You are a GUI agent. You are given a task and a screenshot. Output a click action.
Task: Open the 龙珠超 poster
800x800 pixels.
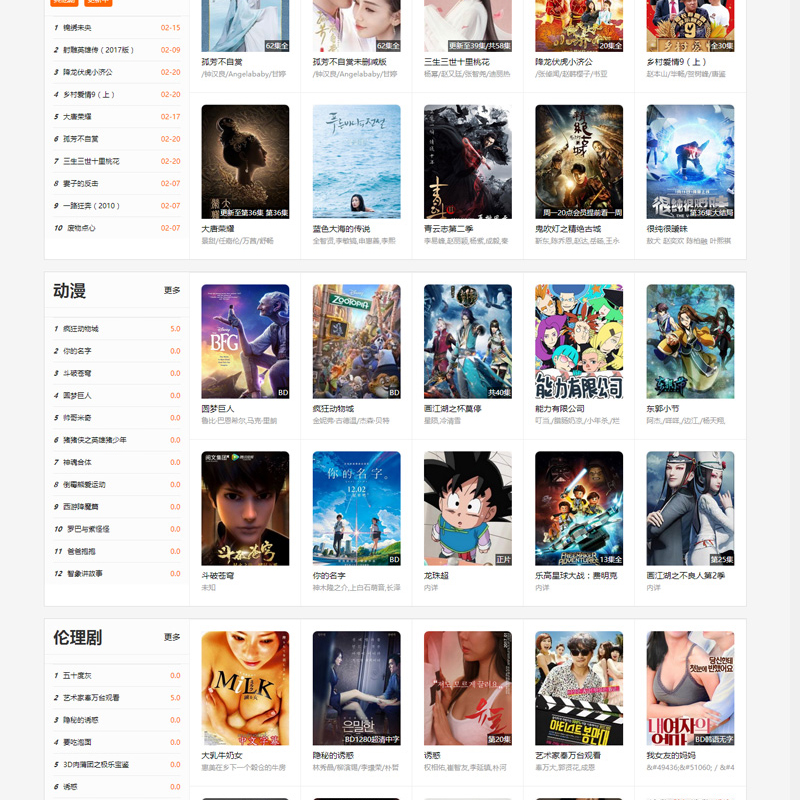coord(467,508)
